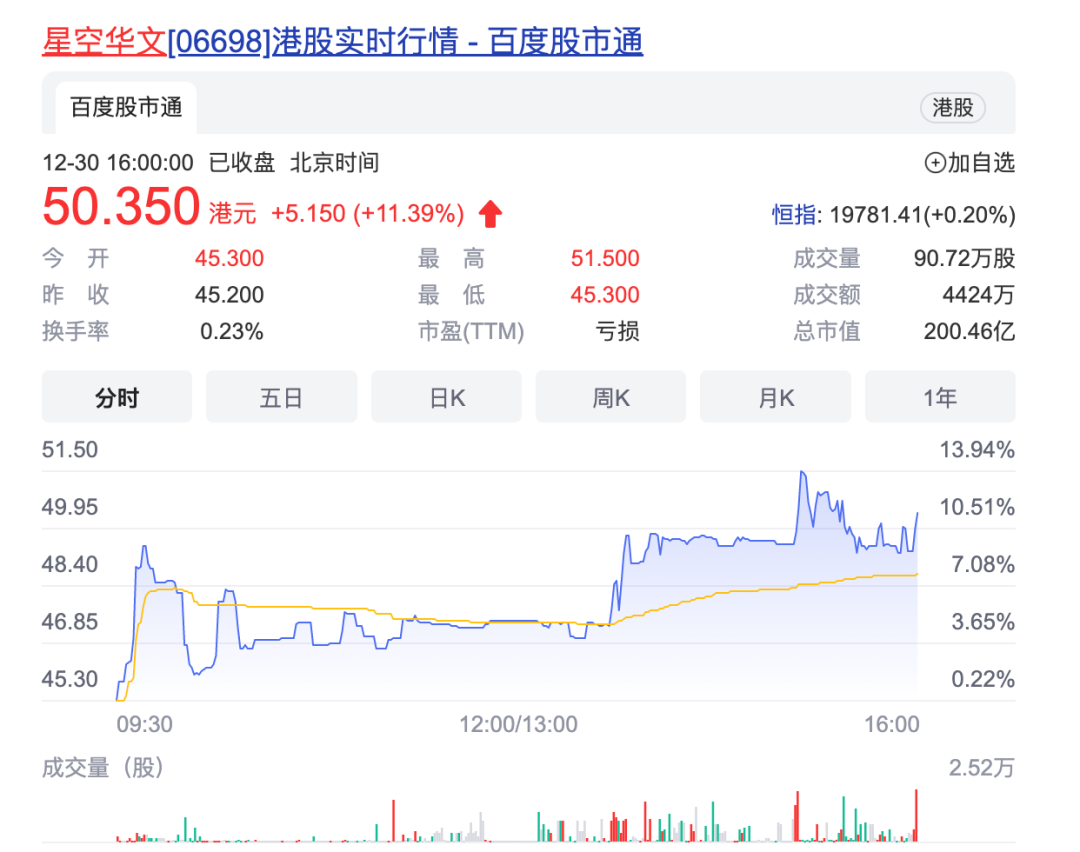Viewport: 1080px width, 852px height.
Task: Switch to the 分时 chart tab
Action: tap(117, 397)
